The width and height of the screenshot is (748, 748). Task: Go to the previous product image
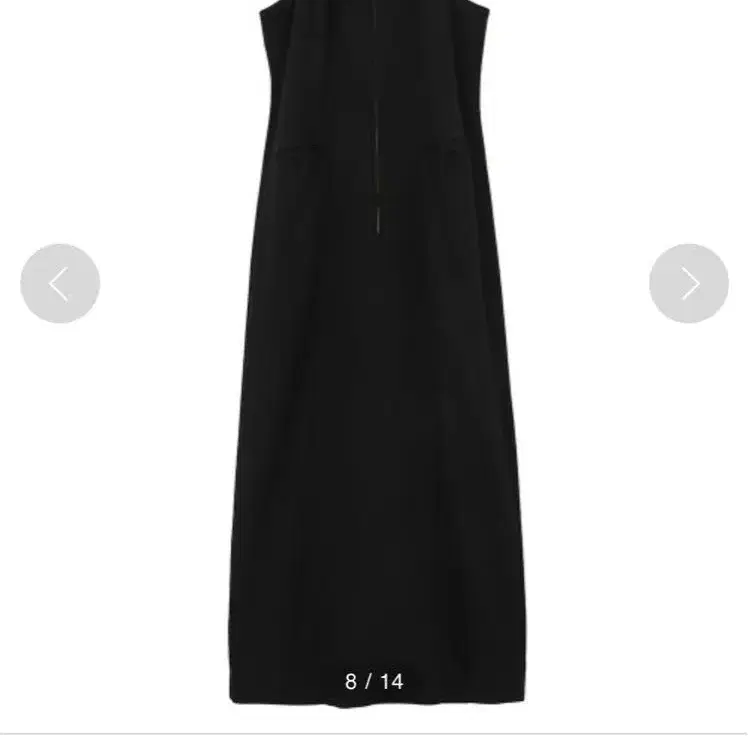click(x=60, y=284)
